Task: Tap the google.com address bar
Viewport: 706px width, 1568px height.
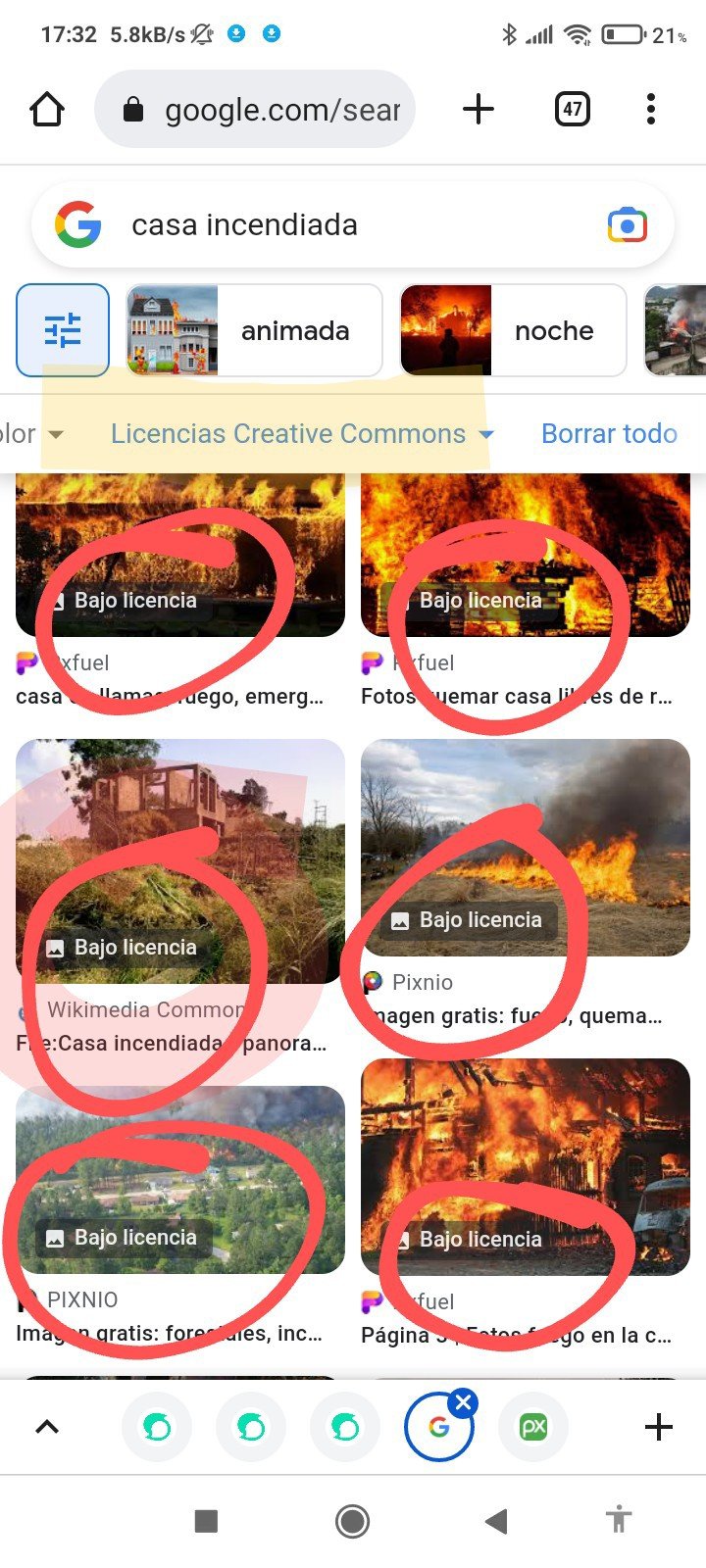Action: [x=255, y=109]
